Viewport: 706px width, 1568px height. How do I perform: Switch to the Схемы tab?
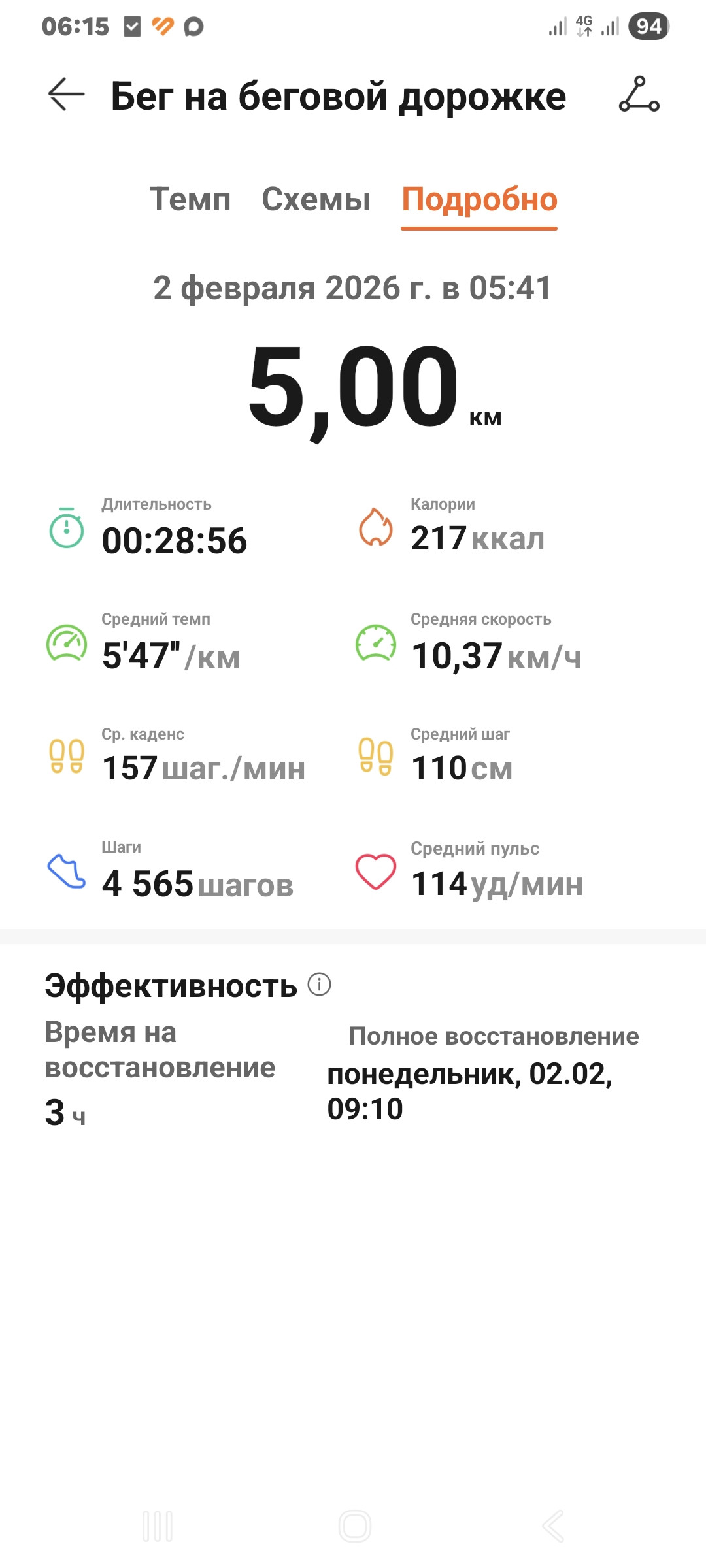[x=316, y=199]
